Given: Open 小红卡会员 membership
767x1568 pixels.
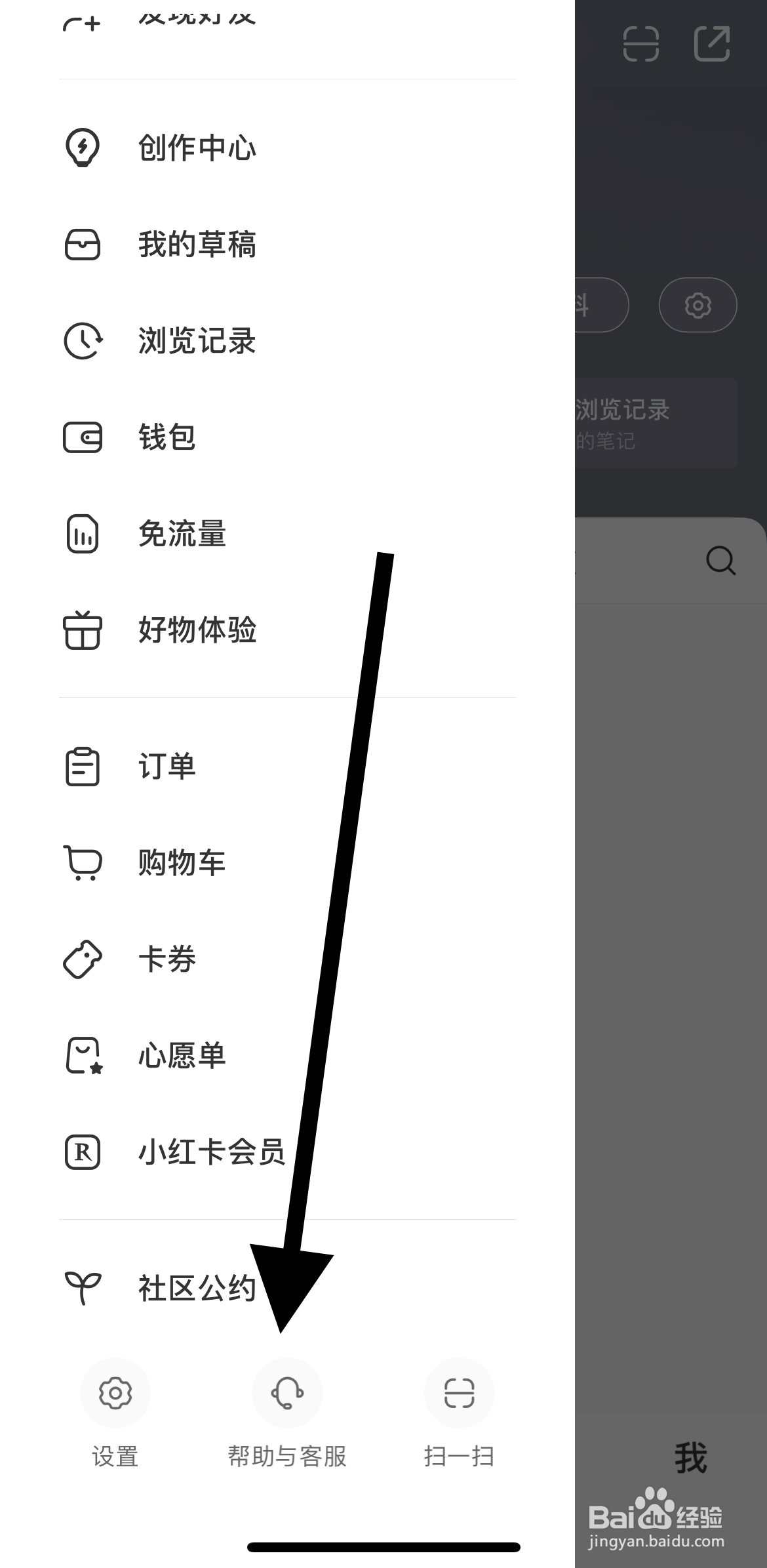Looking at the screenshot, I should click(210, 1152).
